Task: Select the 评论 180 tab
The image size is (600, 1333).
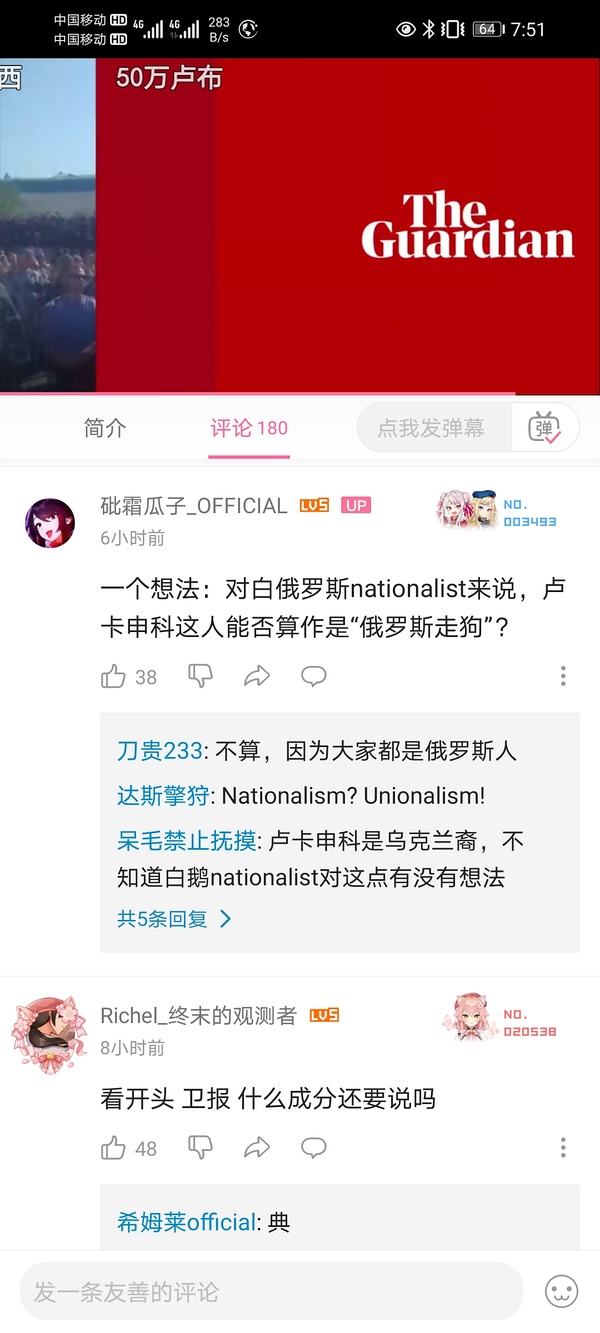Action: click(249, 428)
